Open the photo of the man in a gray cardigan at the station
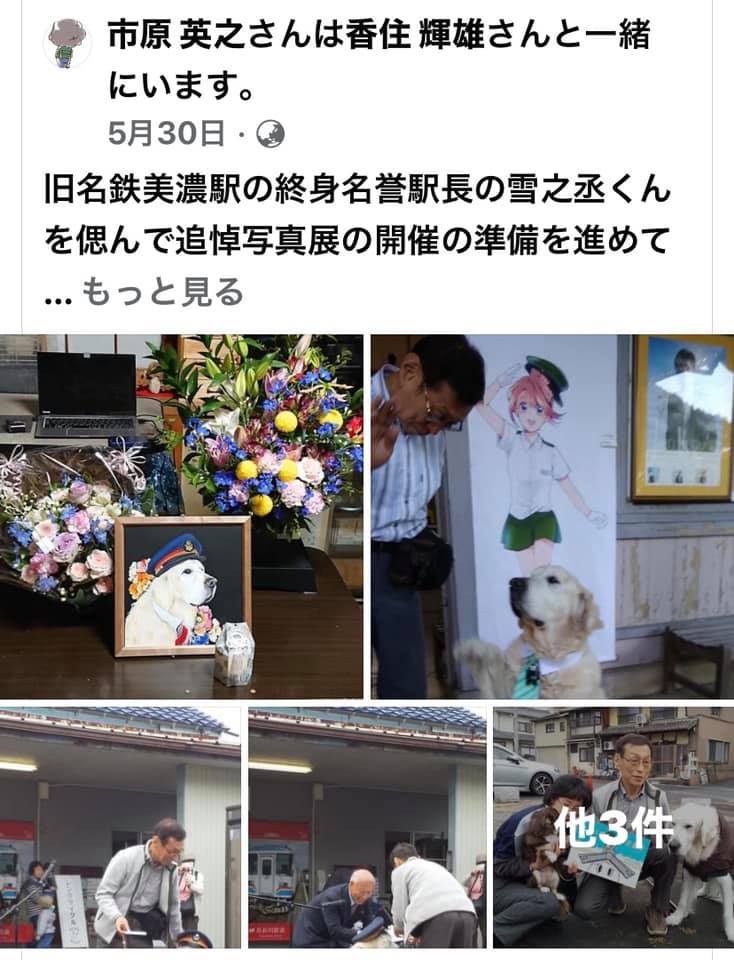 tap(120, 827)
